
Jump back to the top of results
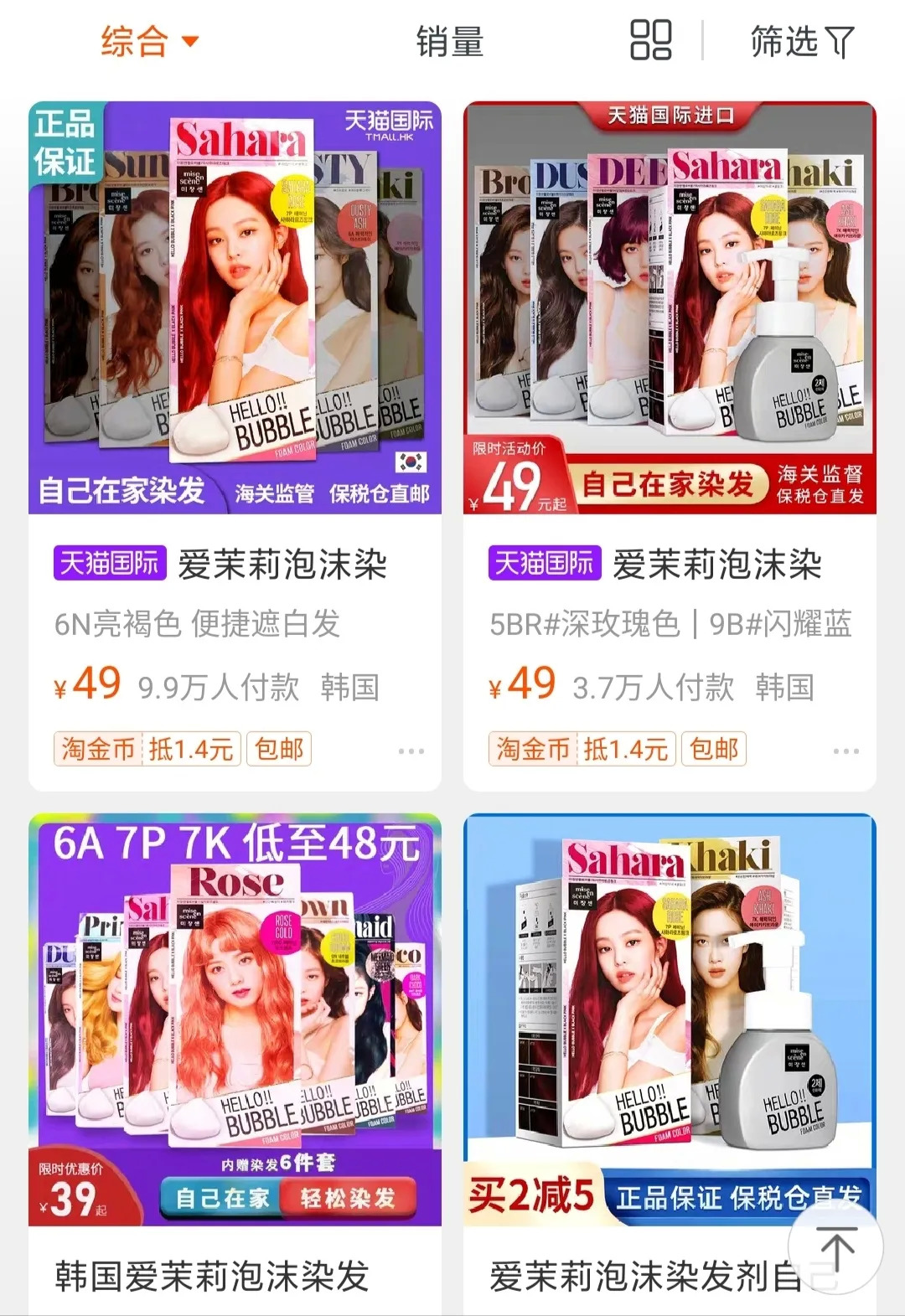coord(835,1249)
